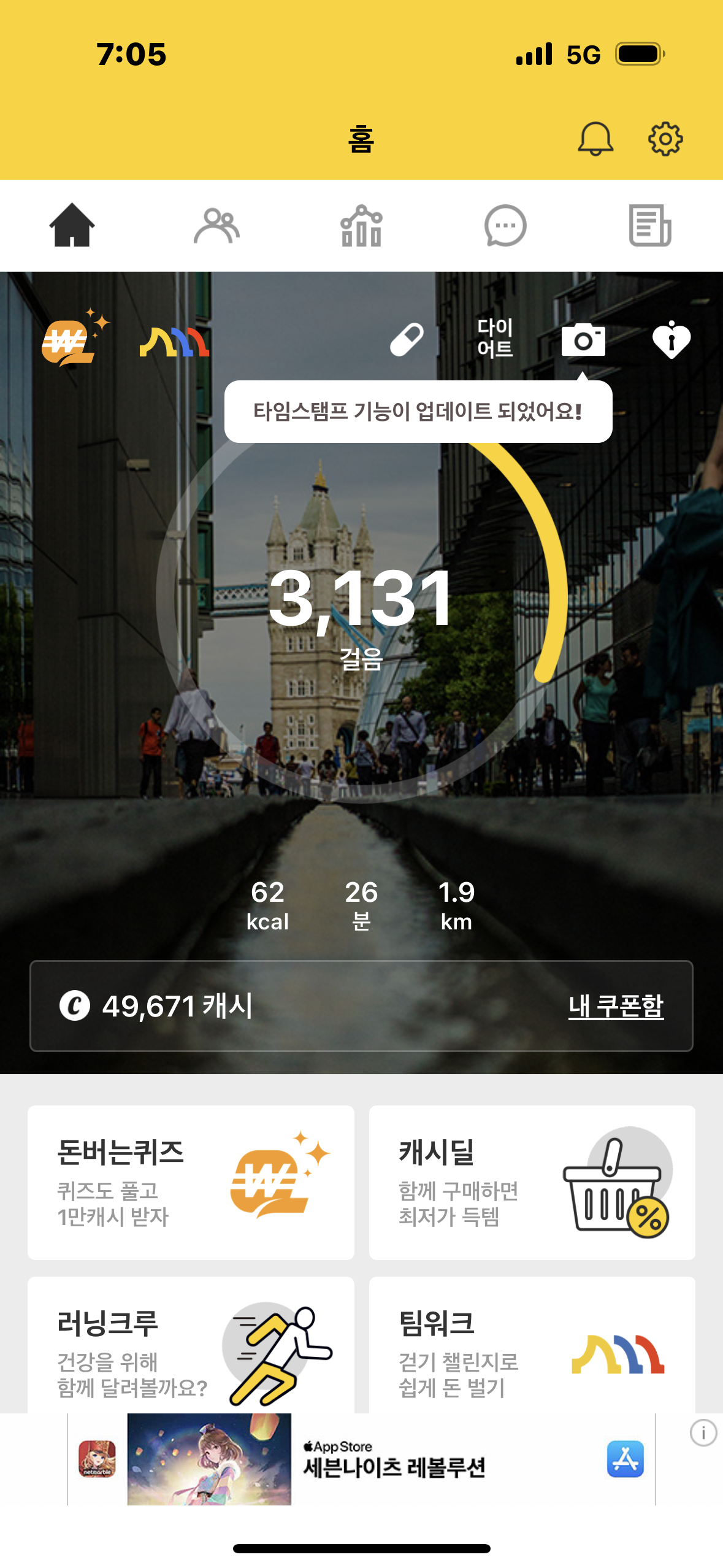Open the pill supplement icon
The height and width of the screenshot is (1568, 723).
(x=407, y=339)
